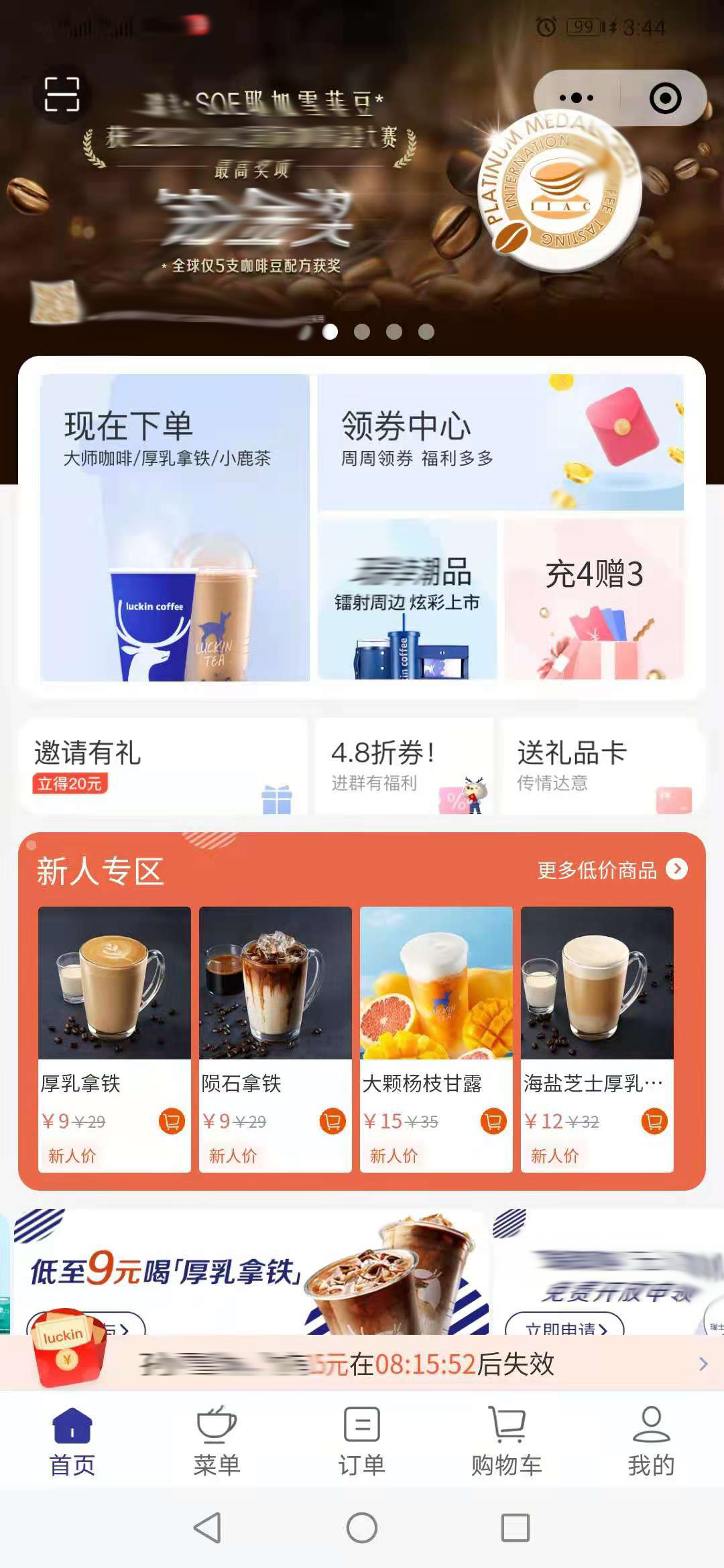The width and height of the screenshot is (724, 1568).
Task: Open the 4.8折券 group benefit card
Action: tap(404, 767)
